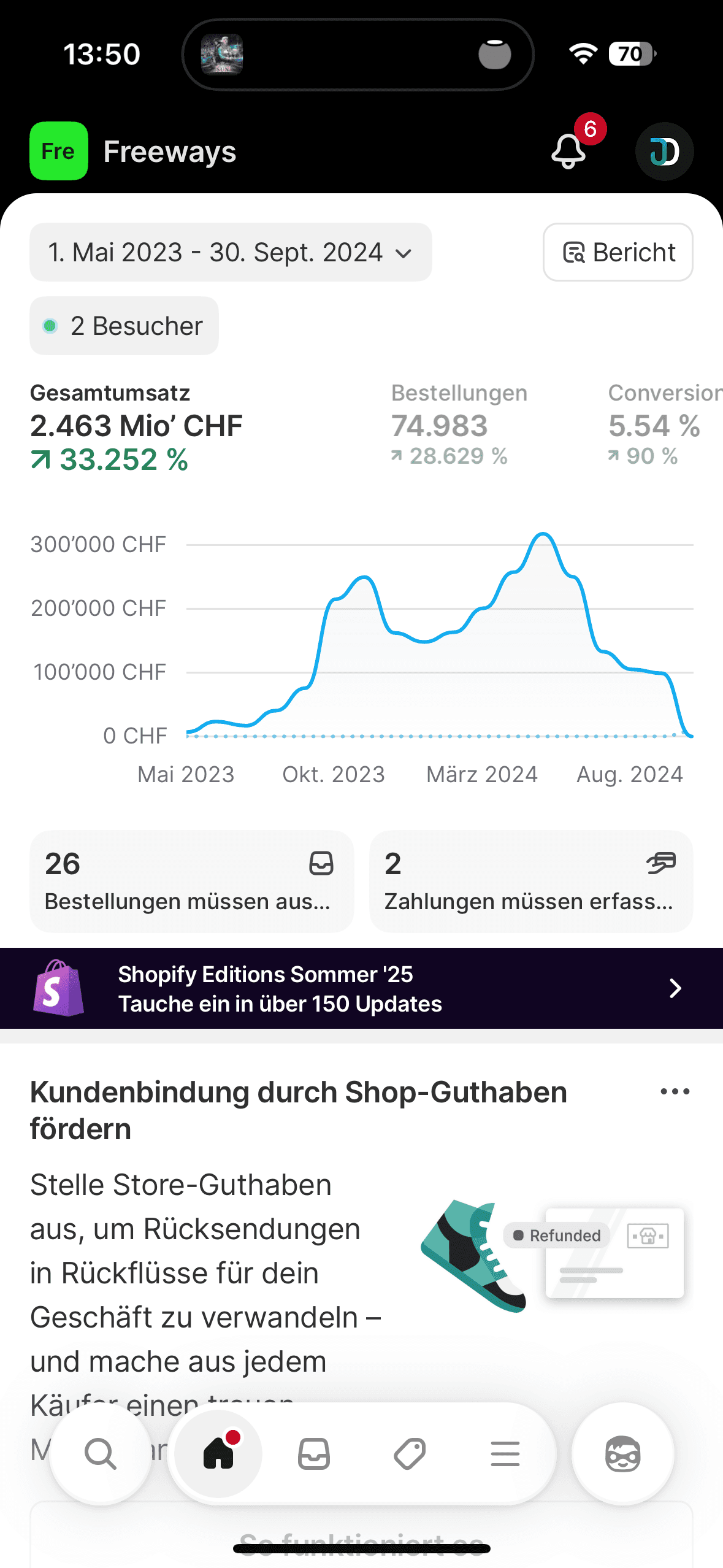723x1568 pixels.
Task: View the 2 Besucher live visitors chip
Action: coord(124,326)
